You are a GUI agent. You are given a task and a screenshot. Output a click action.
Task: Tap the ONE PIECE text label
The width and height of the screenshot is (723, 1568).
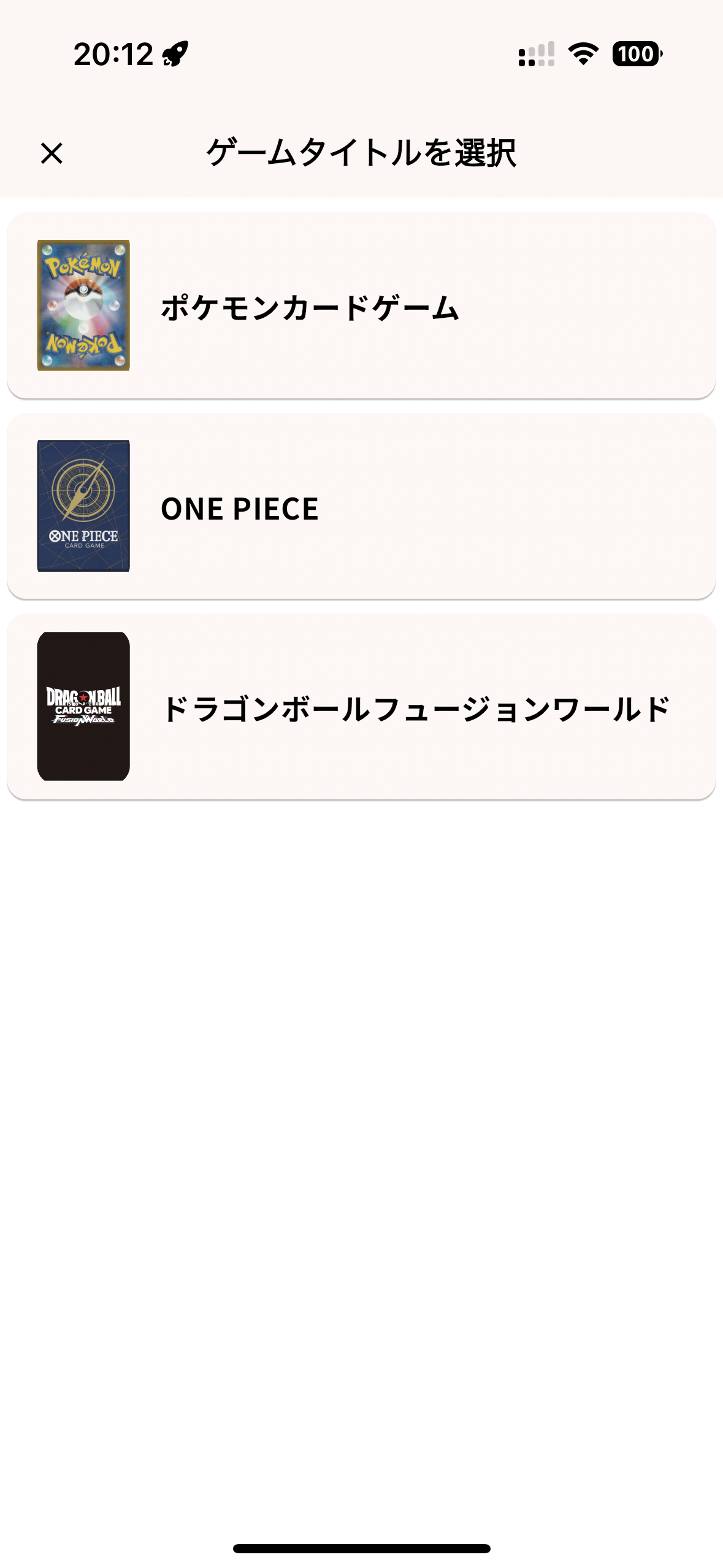coord(238,508)
